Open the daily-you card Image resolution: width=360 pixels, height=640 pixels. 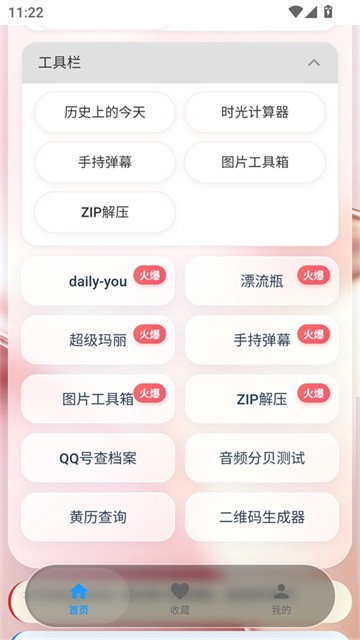pos(98,281)
